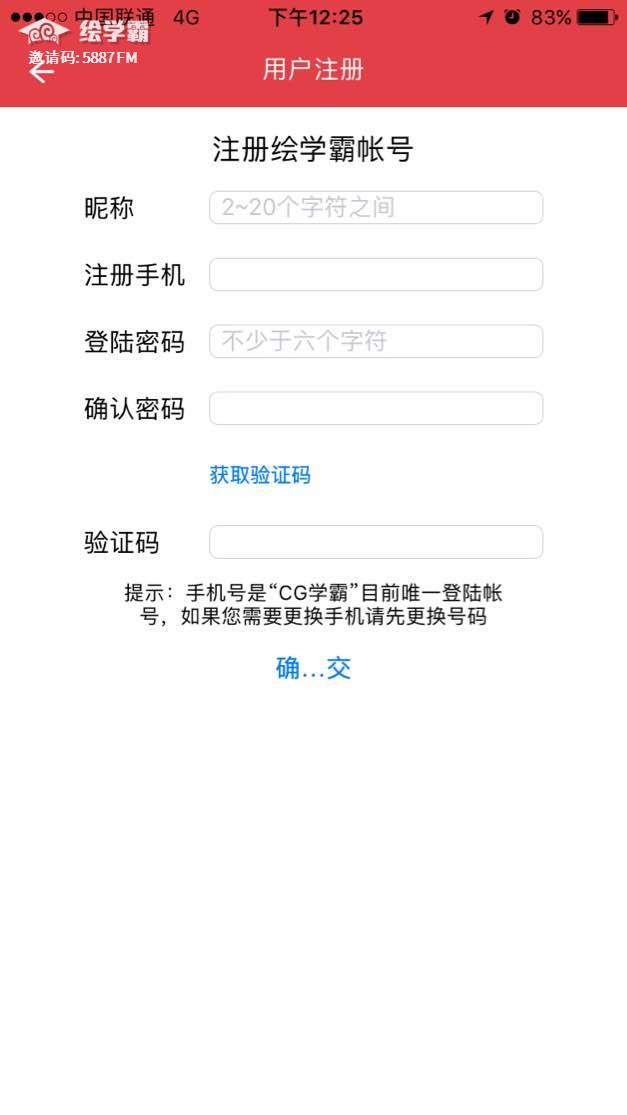
Task: Submit registration with 确…交 button
Action: tap(313, 668)
